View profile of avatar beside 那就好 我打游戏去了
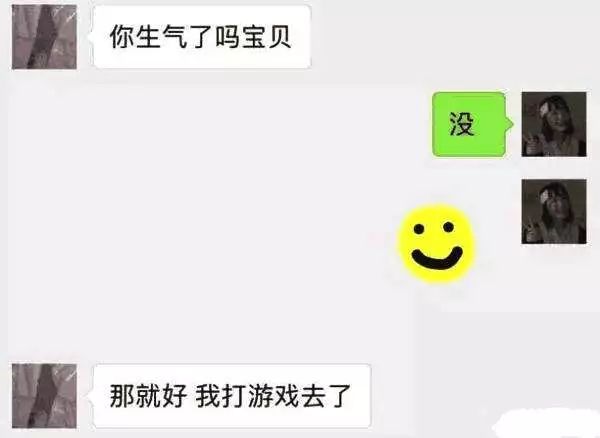Viewport: 600px width, 438px height. [44, 394]
